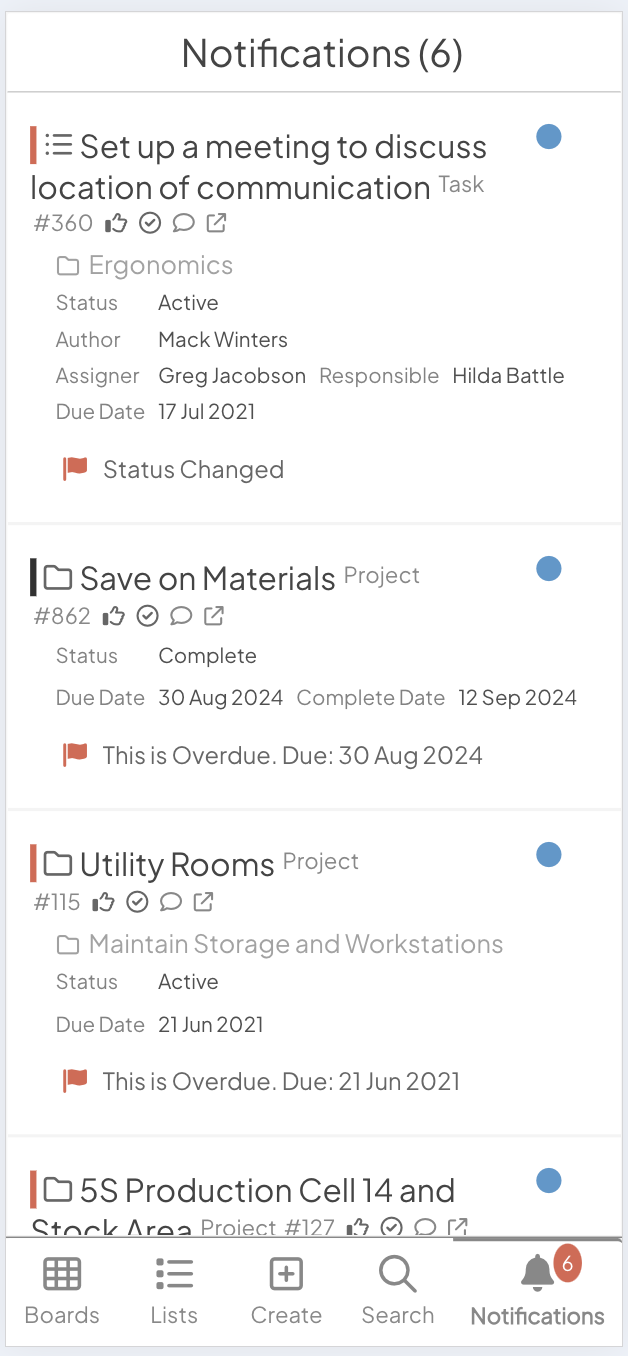Mark Utility Rooms notification as read
The height and width of the screenshot is (1356, 628).
tap(549, 855)
